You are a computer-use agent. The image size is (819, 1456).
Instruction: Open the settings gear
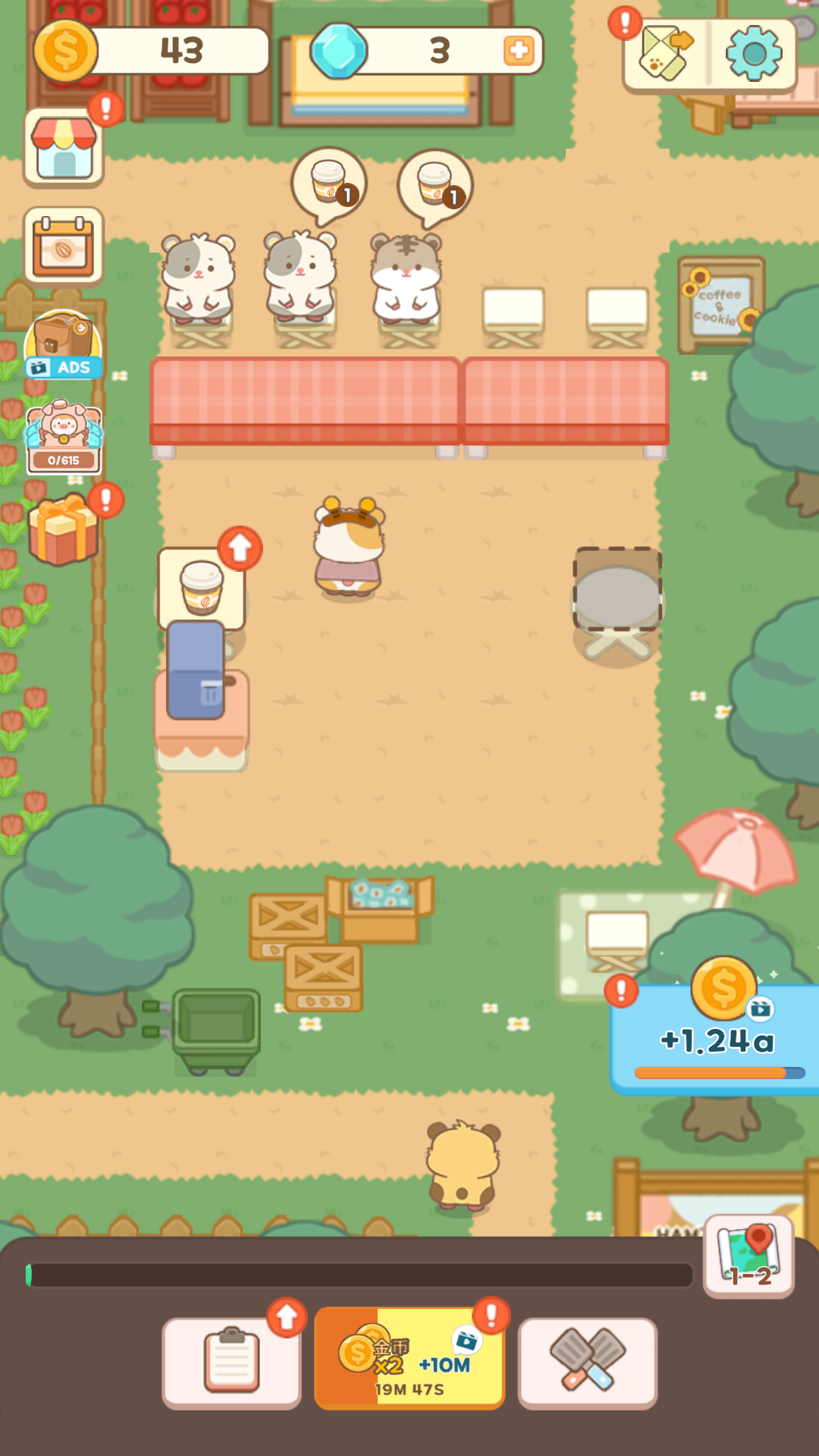[753, 53]
